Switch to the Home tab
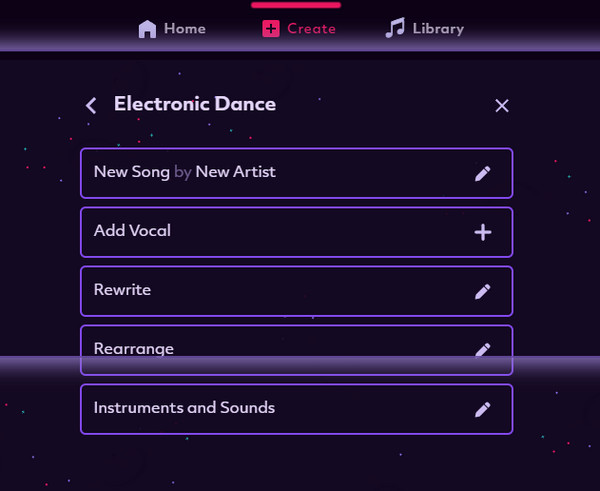Screen dimensions: 600x491 (172, 29)
